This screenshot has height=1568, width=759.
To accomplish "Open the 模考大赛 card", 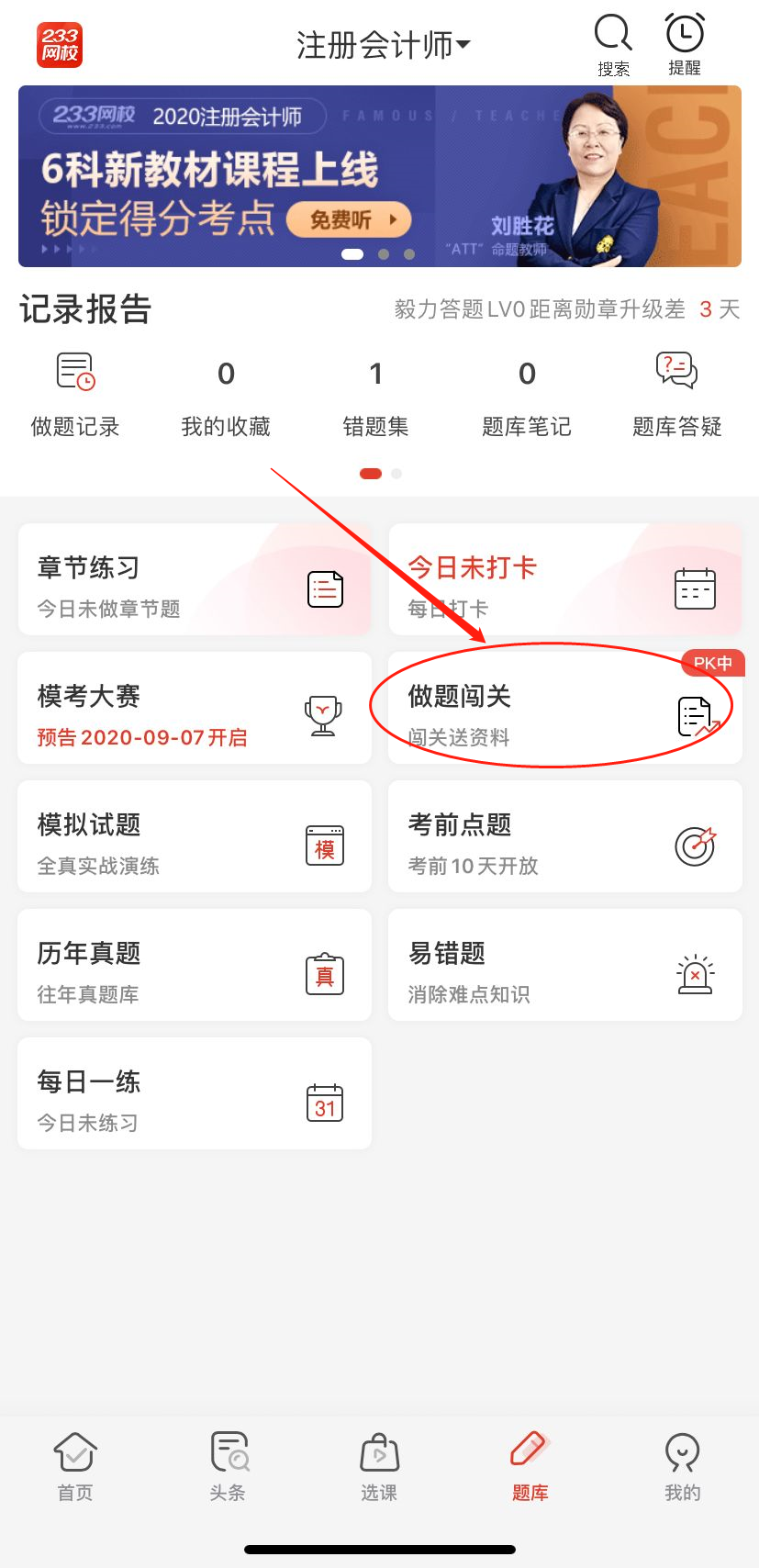I will point(195,708).
